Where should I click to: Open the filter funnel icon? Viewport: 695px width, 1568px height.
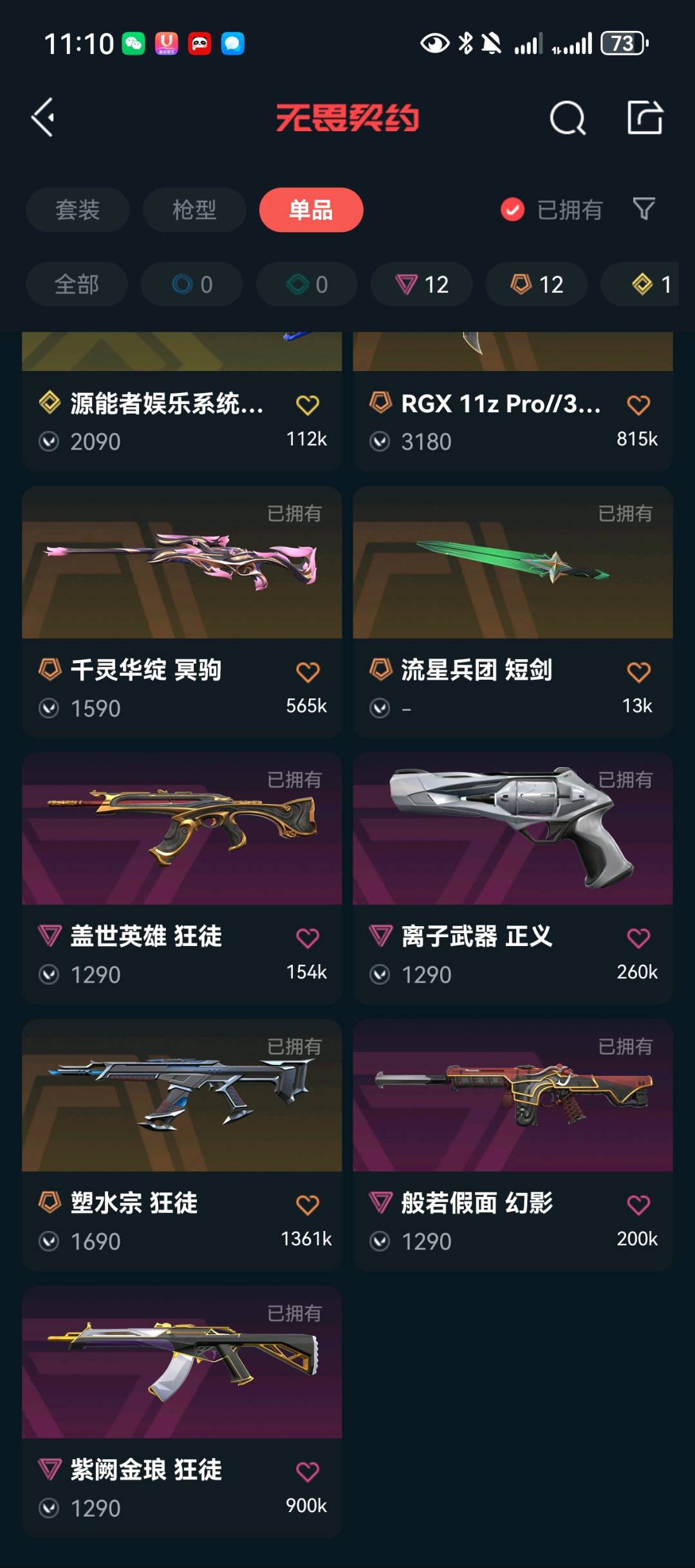(644, 208)
